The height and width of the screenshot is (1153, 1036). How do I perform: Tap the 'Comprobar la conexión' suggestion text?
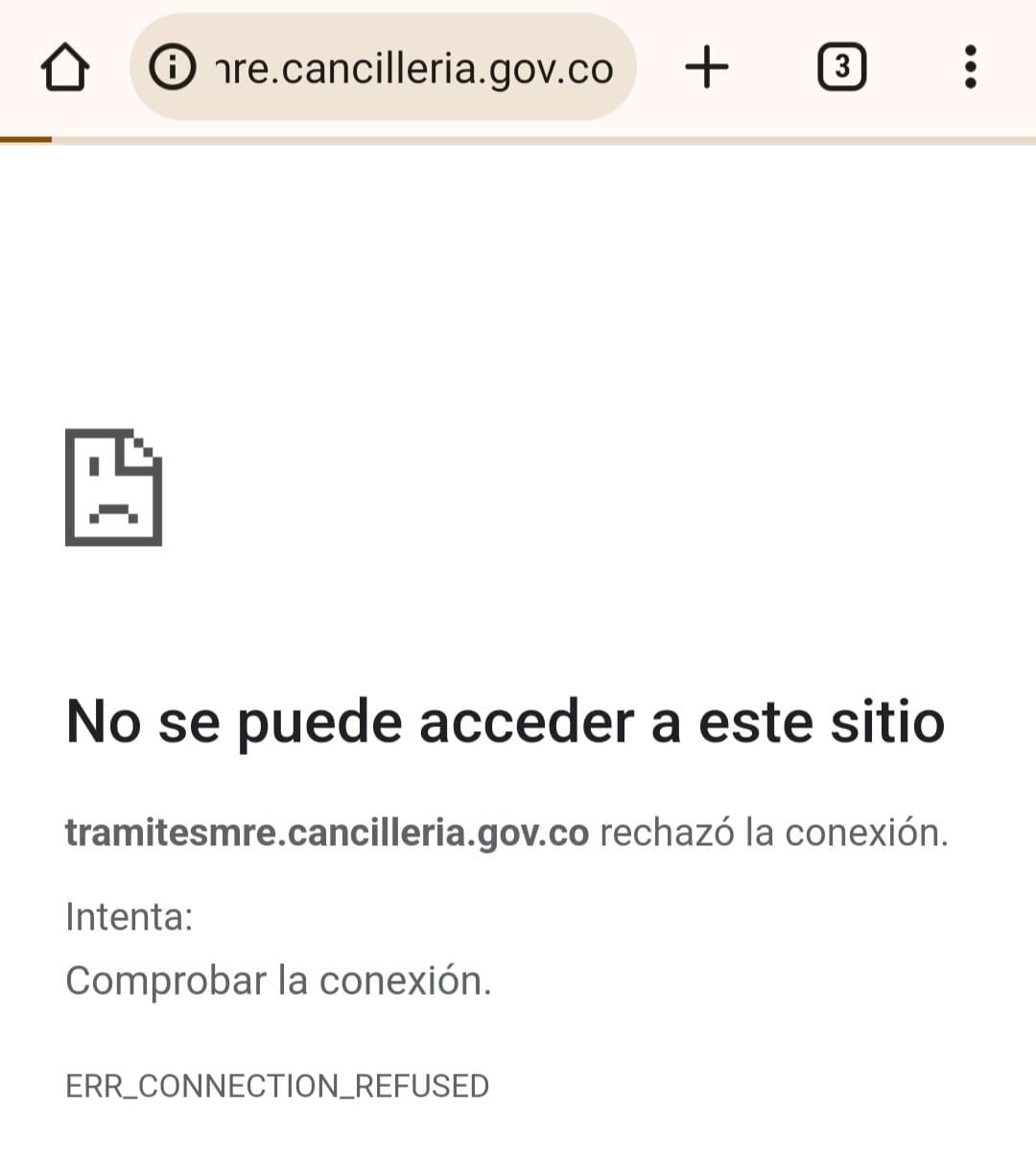pos(278,979)
